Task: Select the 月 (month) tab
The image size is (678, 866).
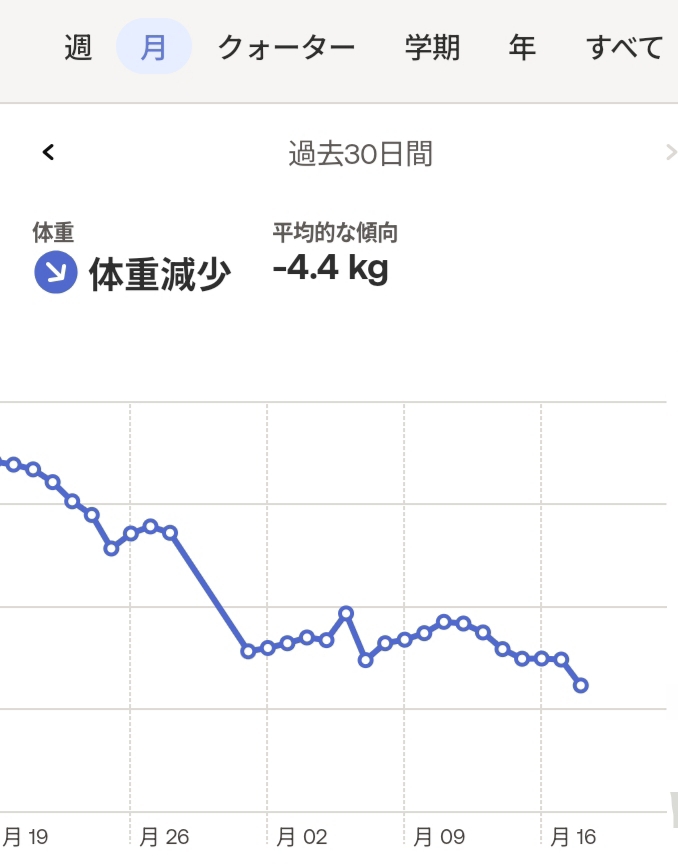Action: (x=153, y=47)
